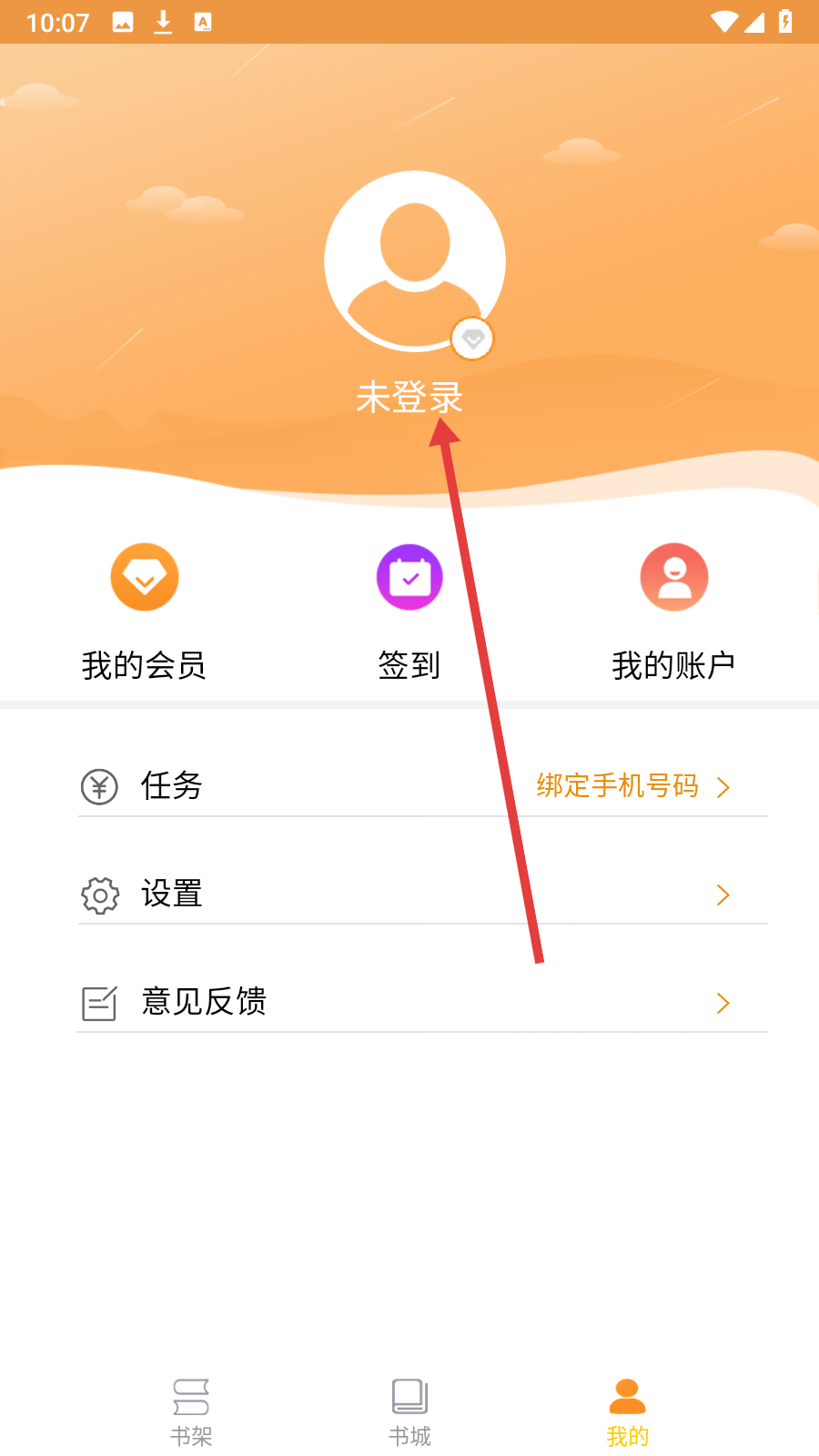Image resolution: width=819 pixels, height=1456 pixels.
Task: Tap the 未登录 login text
Action: (x=409, y=398)
